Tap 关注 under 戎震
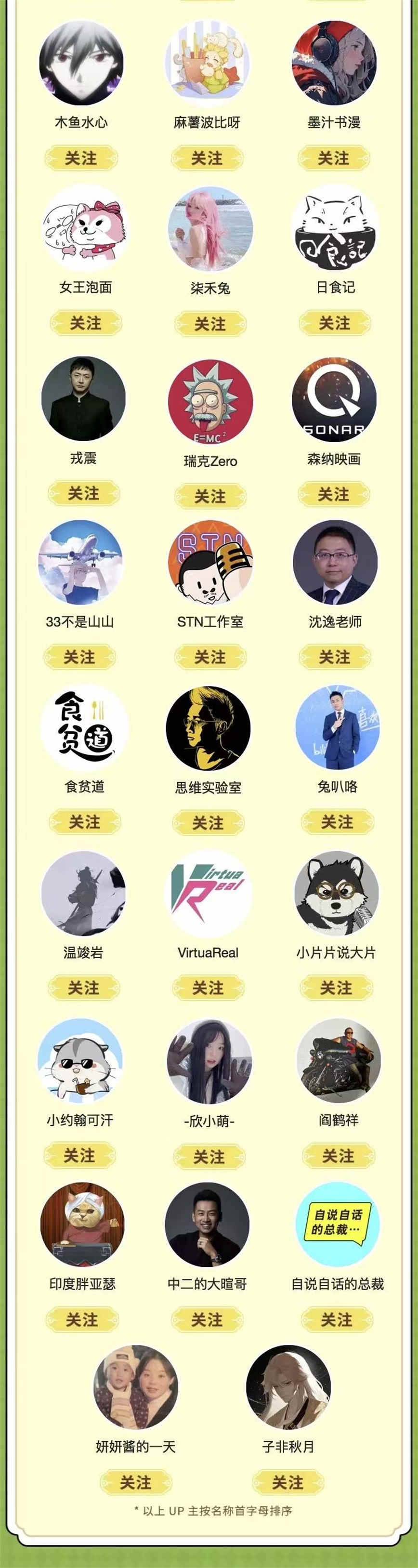 click(83, 493)
